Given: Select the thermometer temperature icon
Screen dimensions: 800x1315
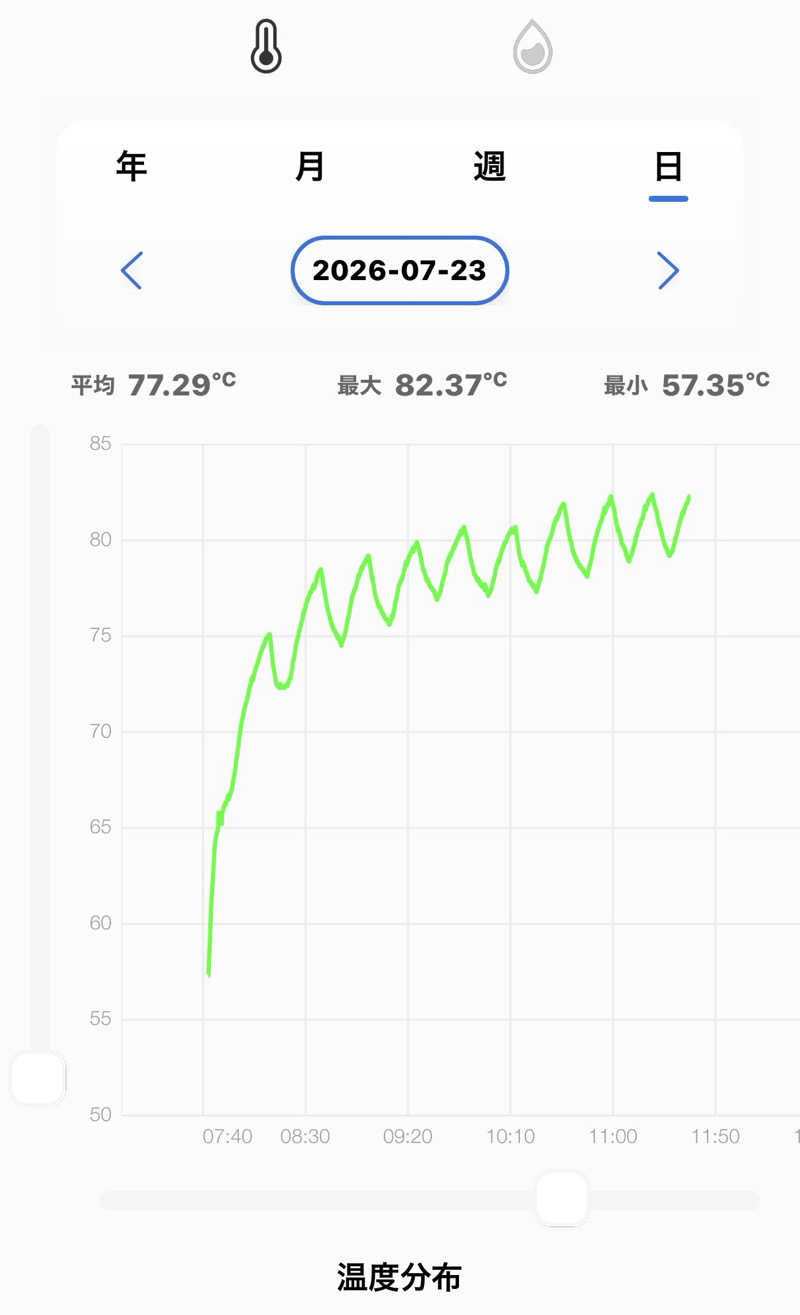Looking at the screenshot, I should 266,47.
